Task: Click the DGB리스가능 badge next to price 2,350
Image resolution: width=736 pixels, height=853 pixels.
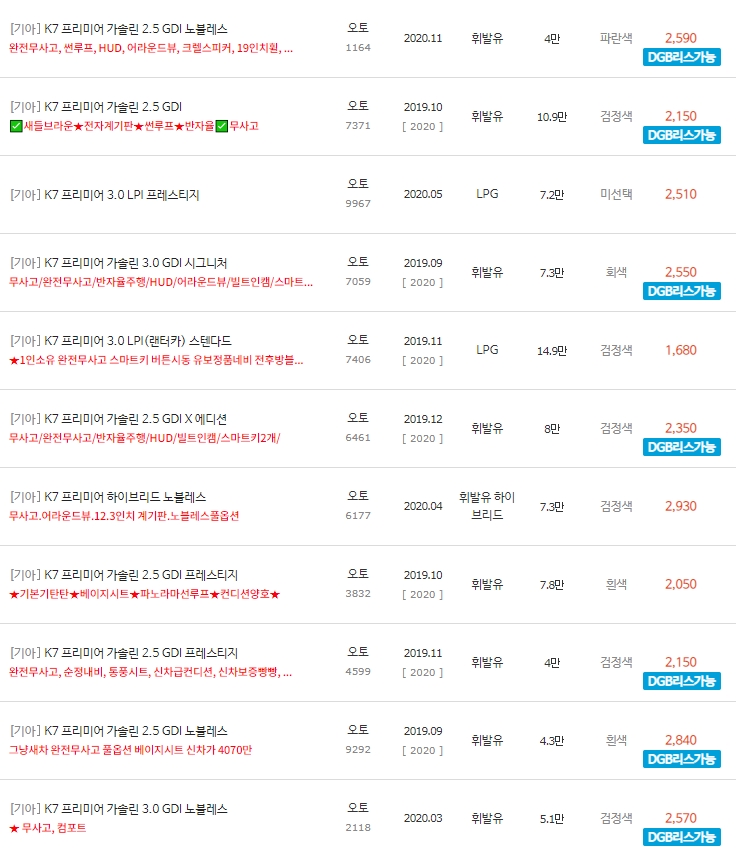Action: (x=681, y=447)
